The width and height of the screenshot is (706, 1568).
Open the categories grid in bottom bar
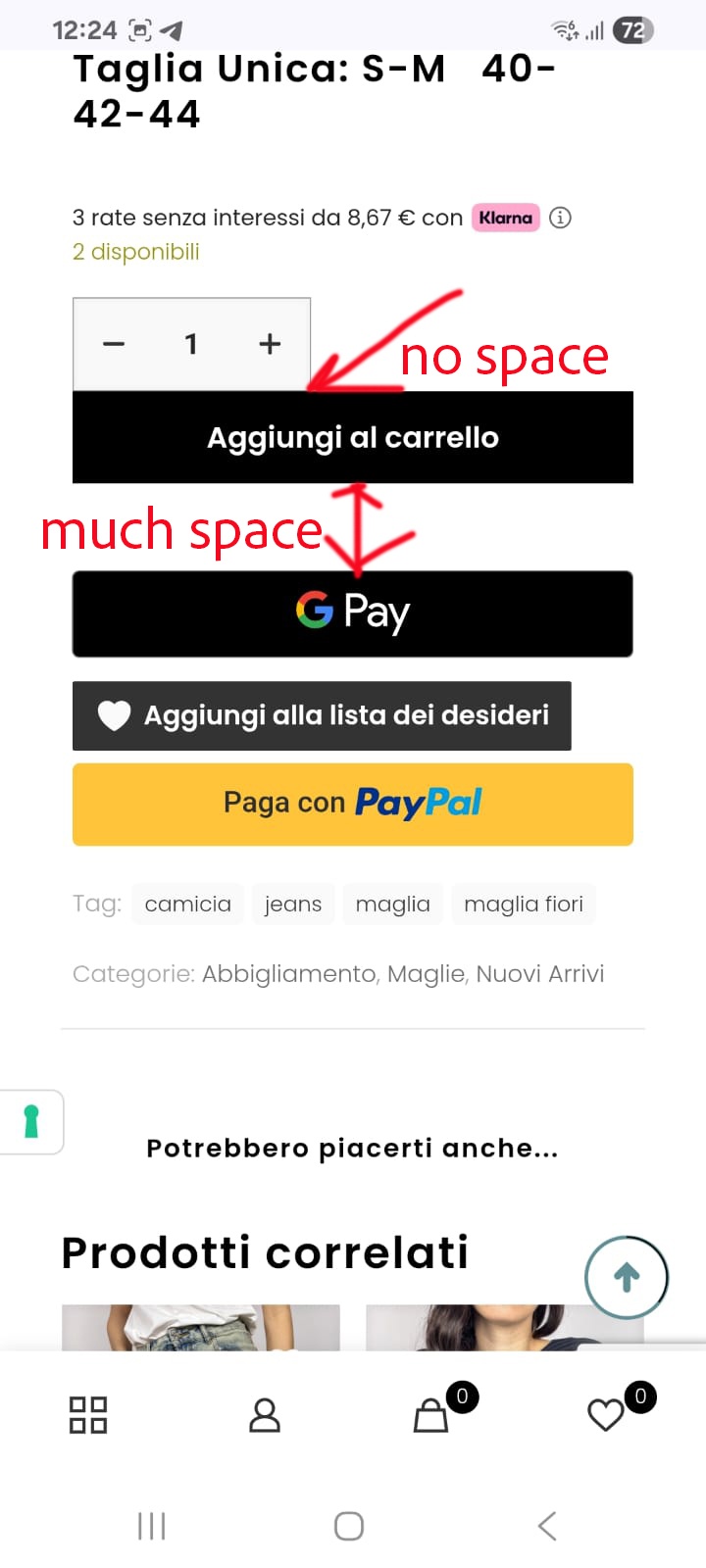88,1415
